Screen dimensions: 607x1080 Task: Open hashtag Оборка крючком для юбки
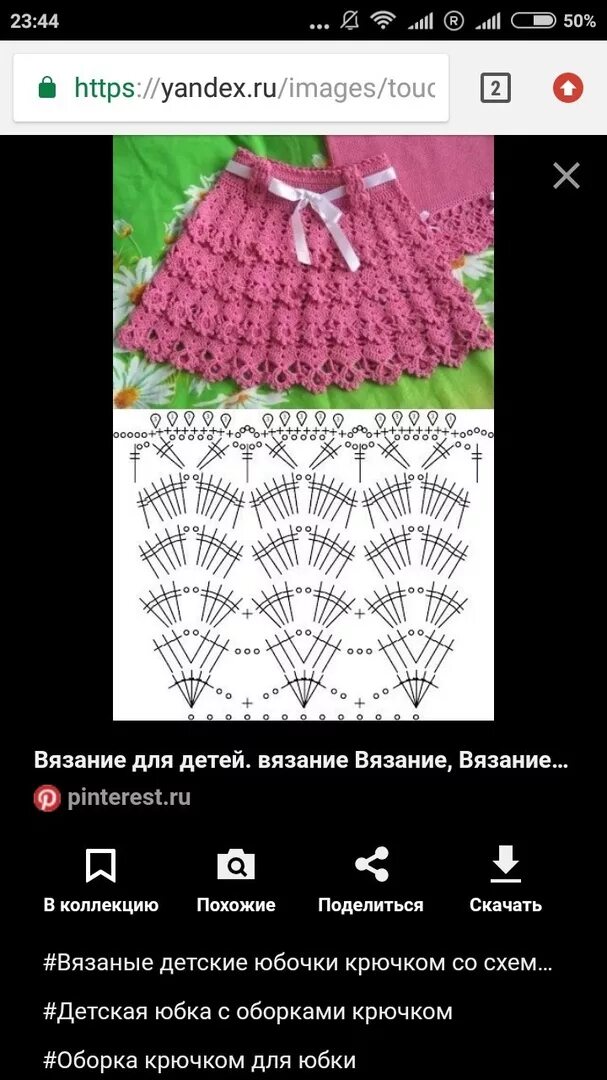tap(199, 1059)
